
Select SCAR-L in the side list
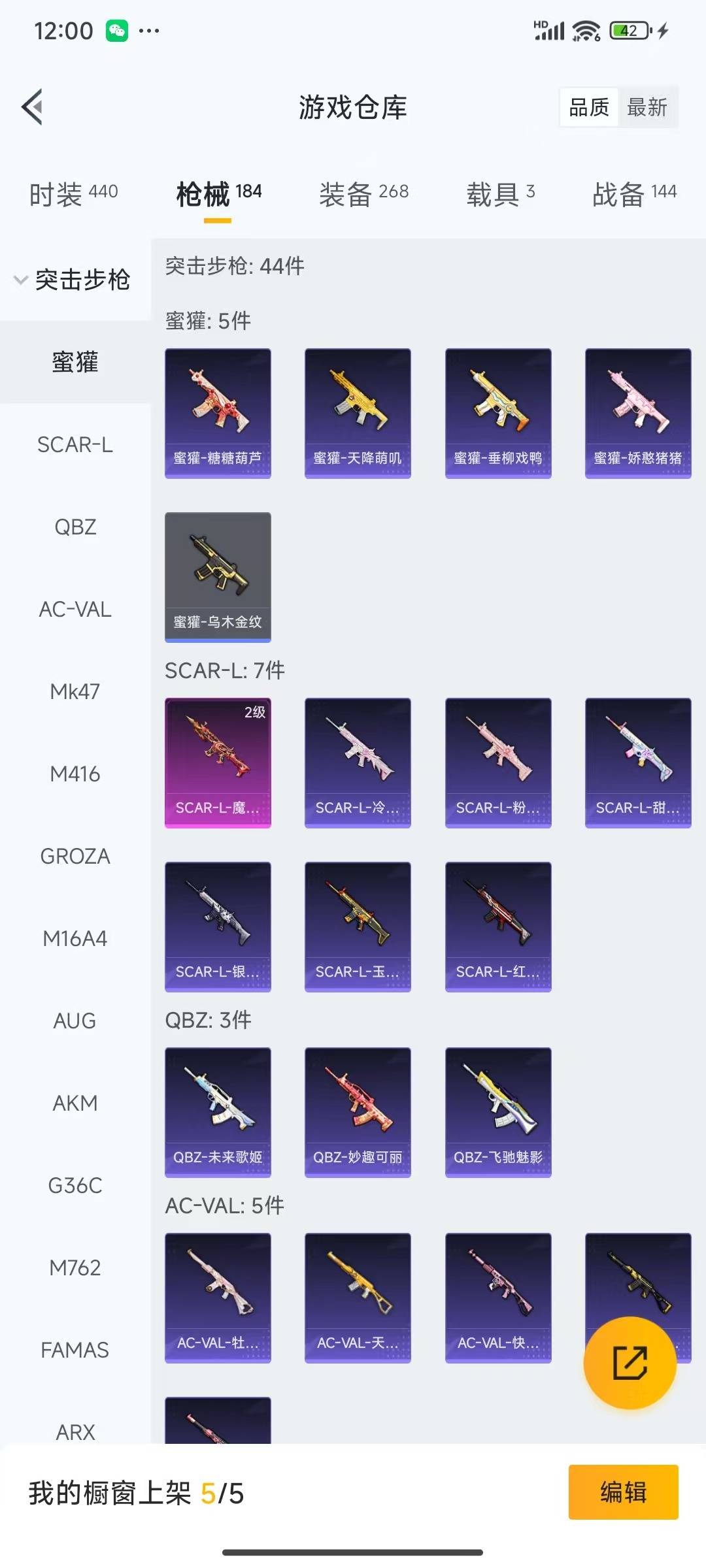75,444
